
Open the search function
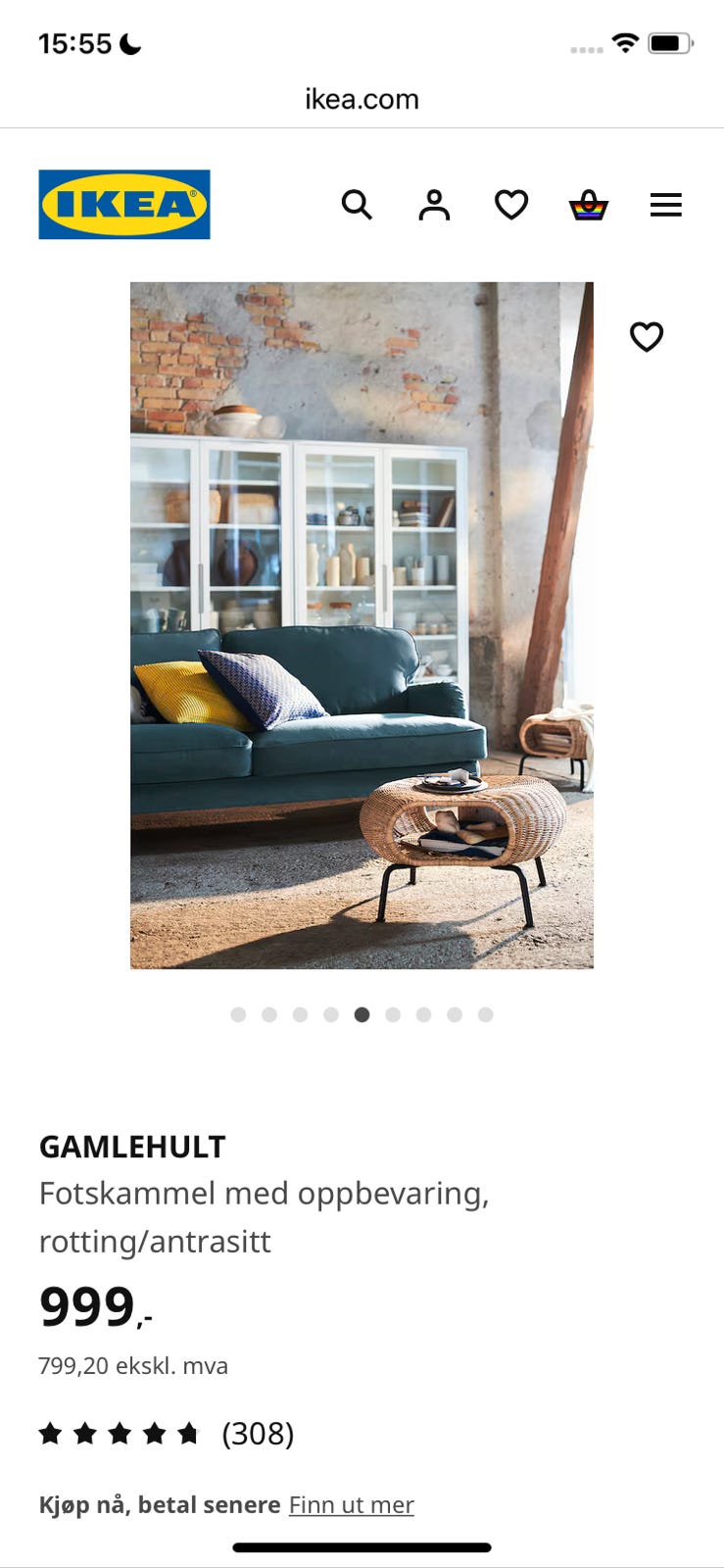click(357, 205)
